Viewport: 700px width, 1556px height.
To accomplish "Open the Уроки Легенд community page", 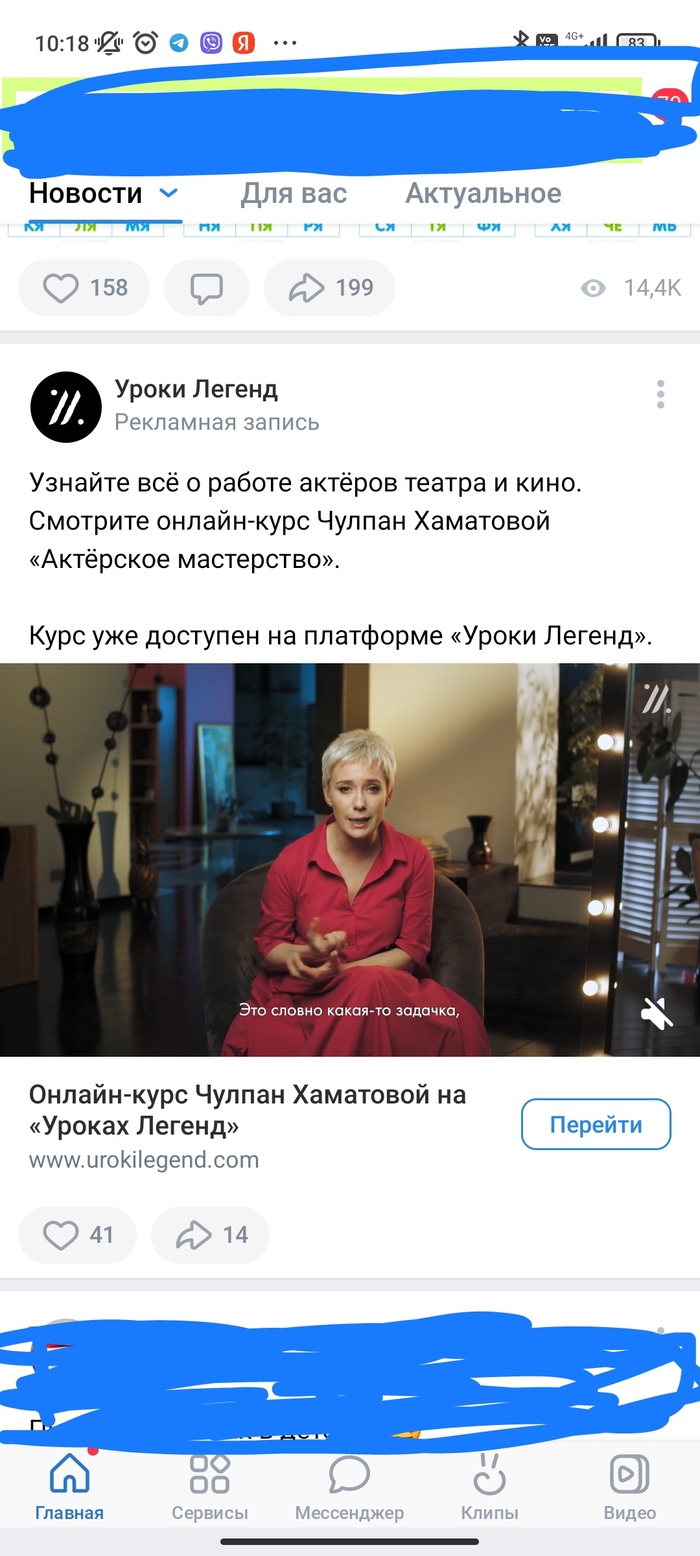I will (x=196, y=389).
